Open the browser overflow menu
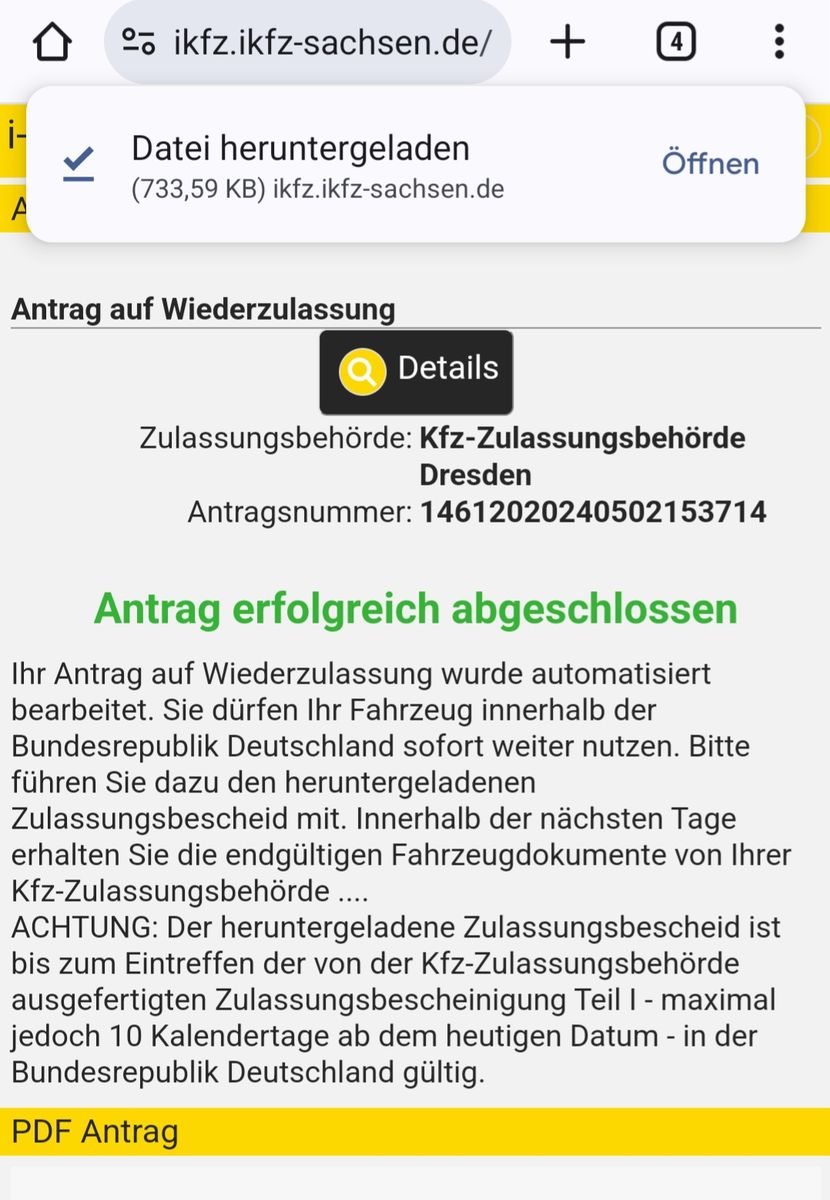This screenshot has height=1200, width=830. coord(779,42)
